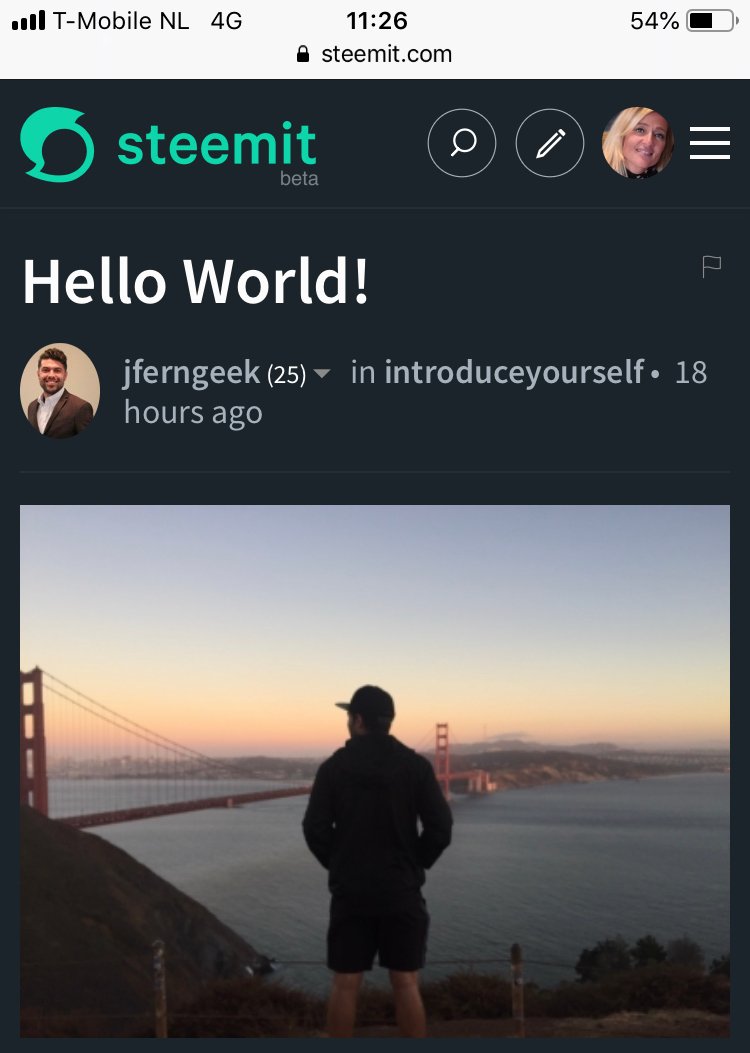The image size is (750, 1053).
Task: Expand the jferngeek author dropdown
Action: [322, 374]
